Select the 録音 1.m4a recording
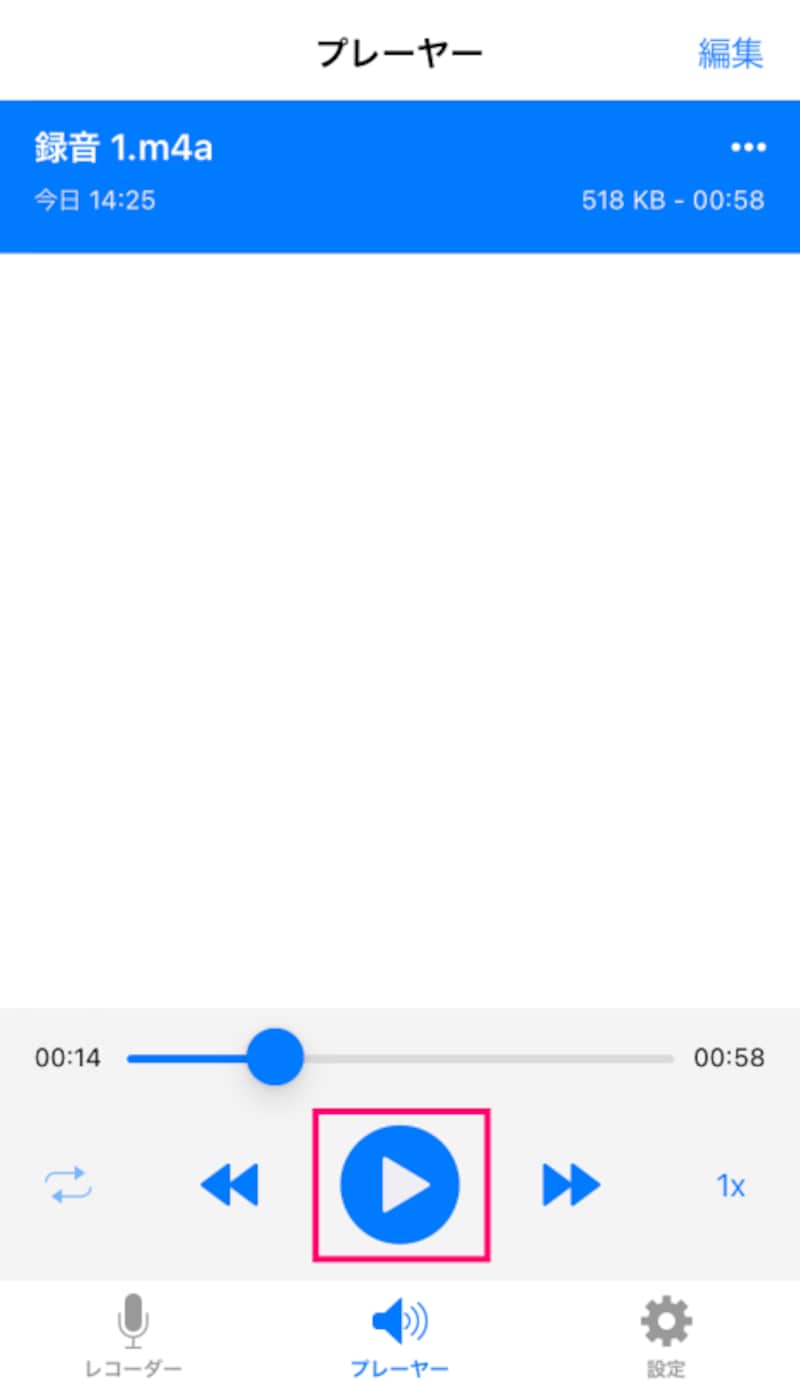The image size is (800, 1385). coord(300,175)
